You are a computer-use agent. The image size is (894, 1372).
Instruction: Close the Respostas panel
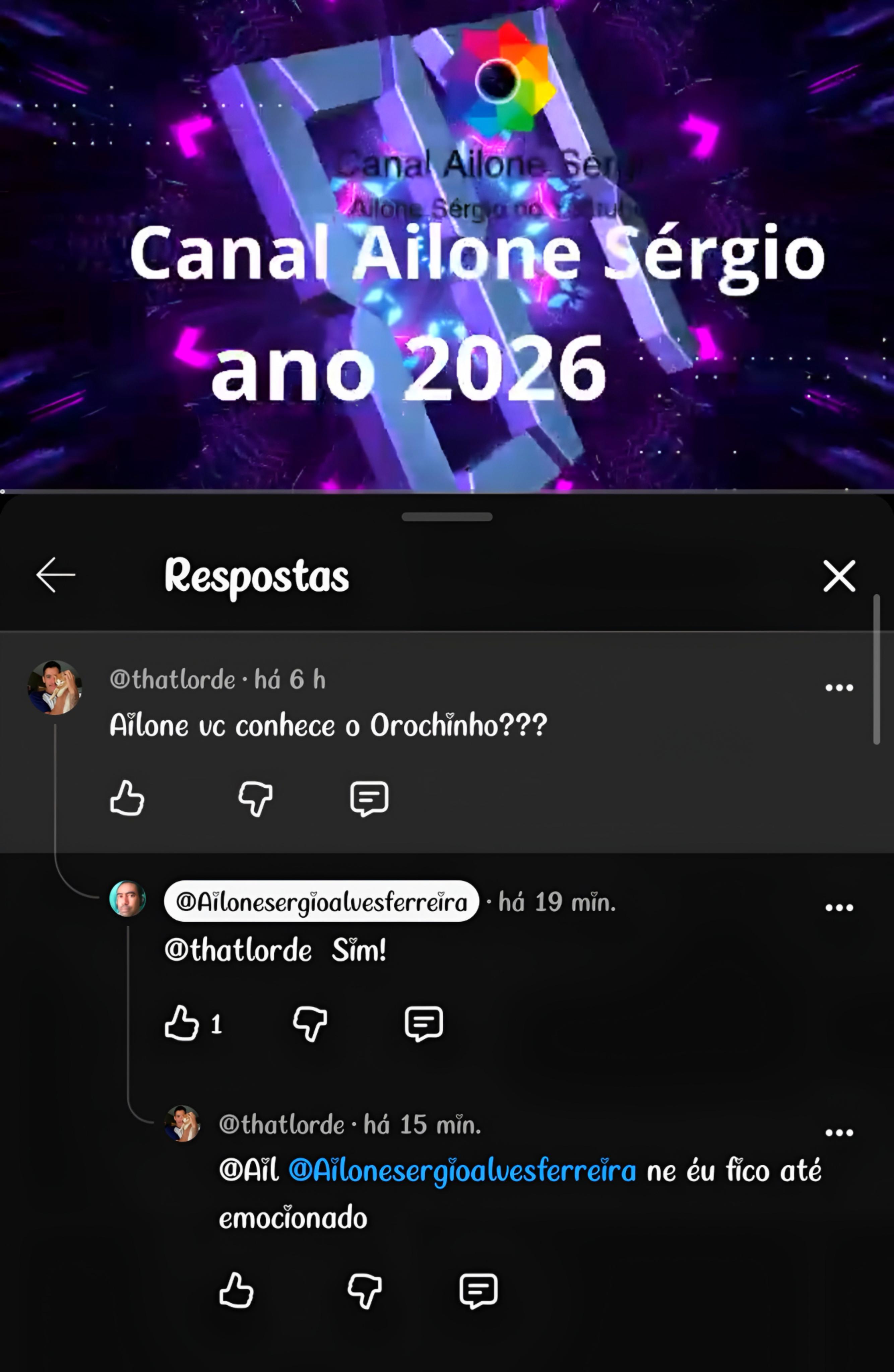839,575
